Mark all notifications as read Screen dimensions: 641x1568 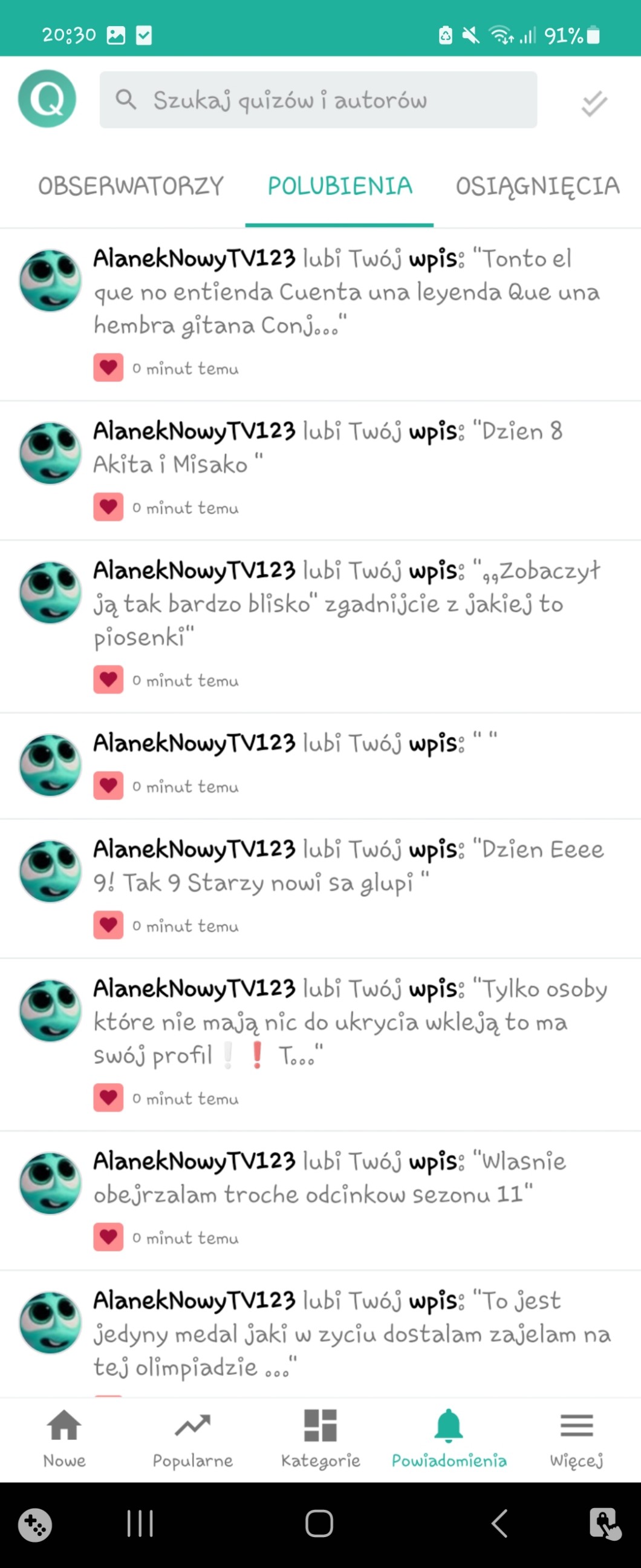(594, 103)
